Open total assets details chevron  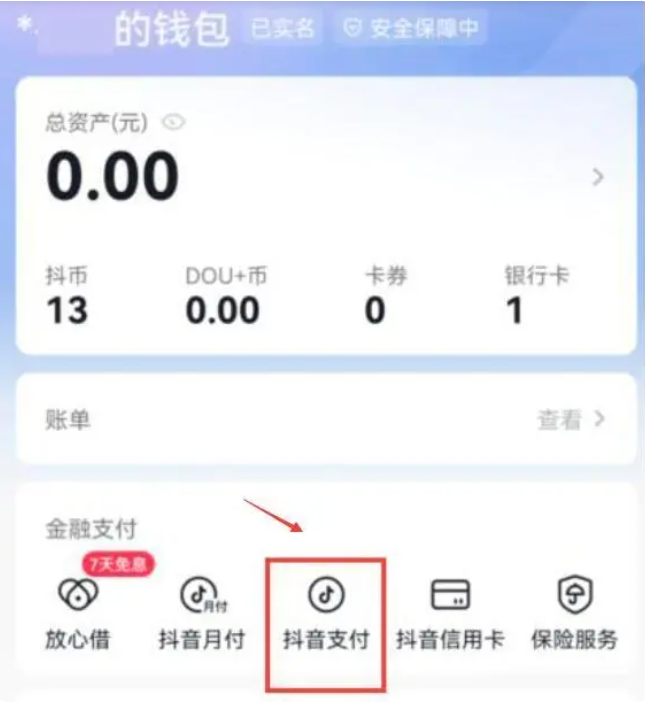point(598,178)
